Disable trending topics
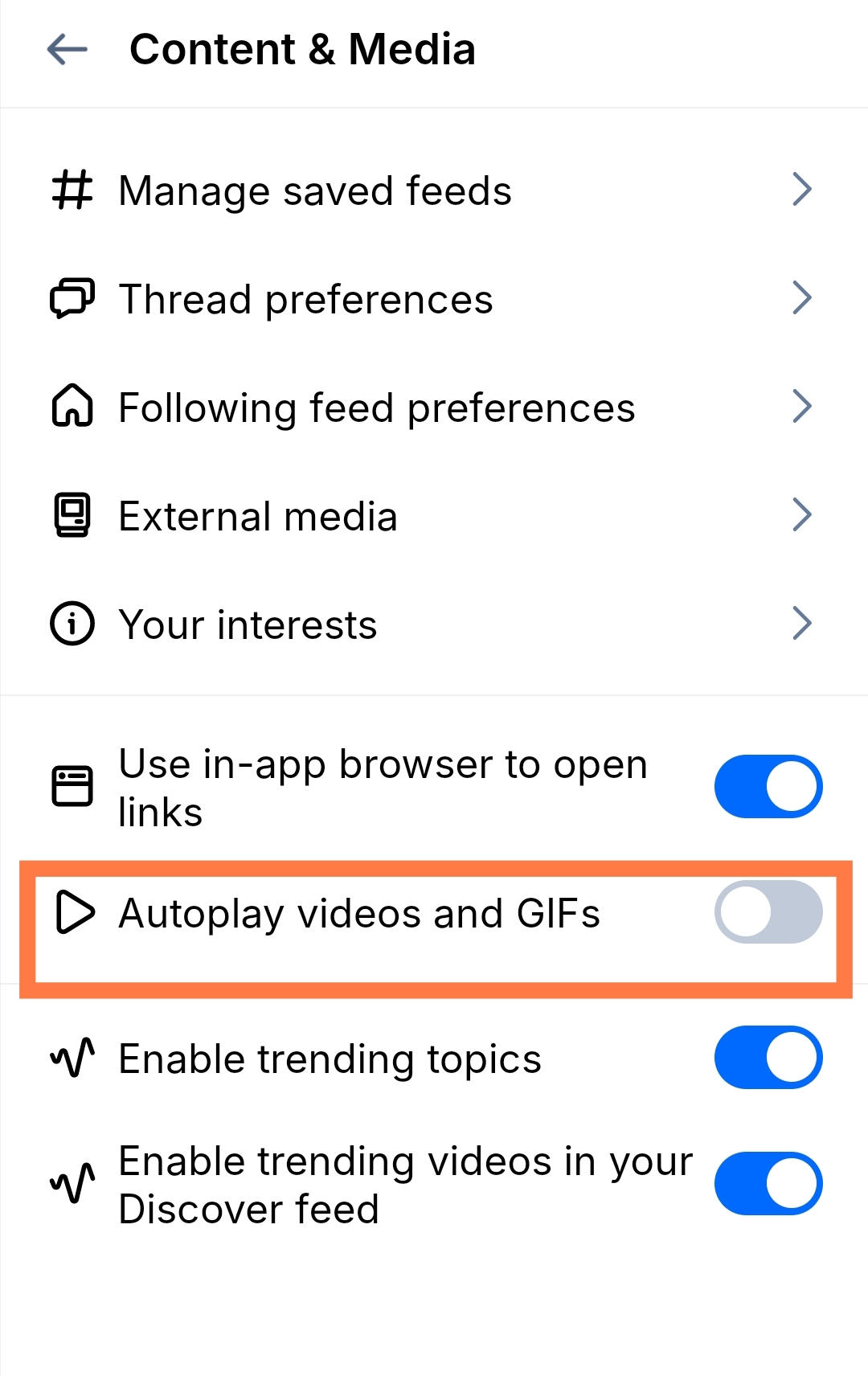 click(x=768, y=1058)
